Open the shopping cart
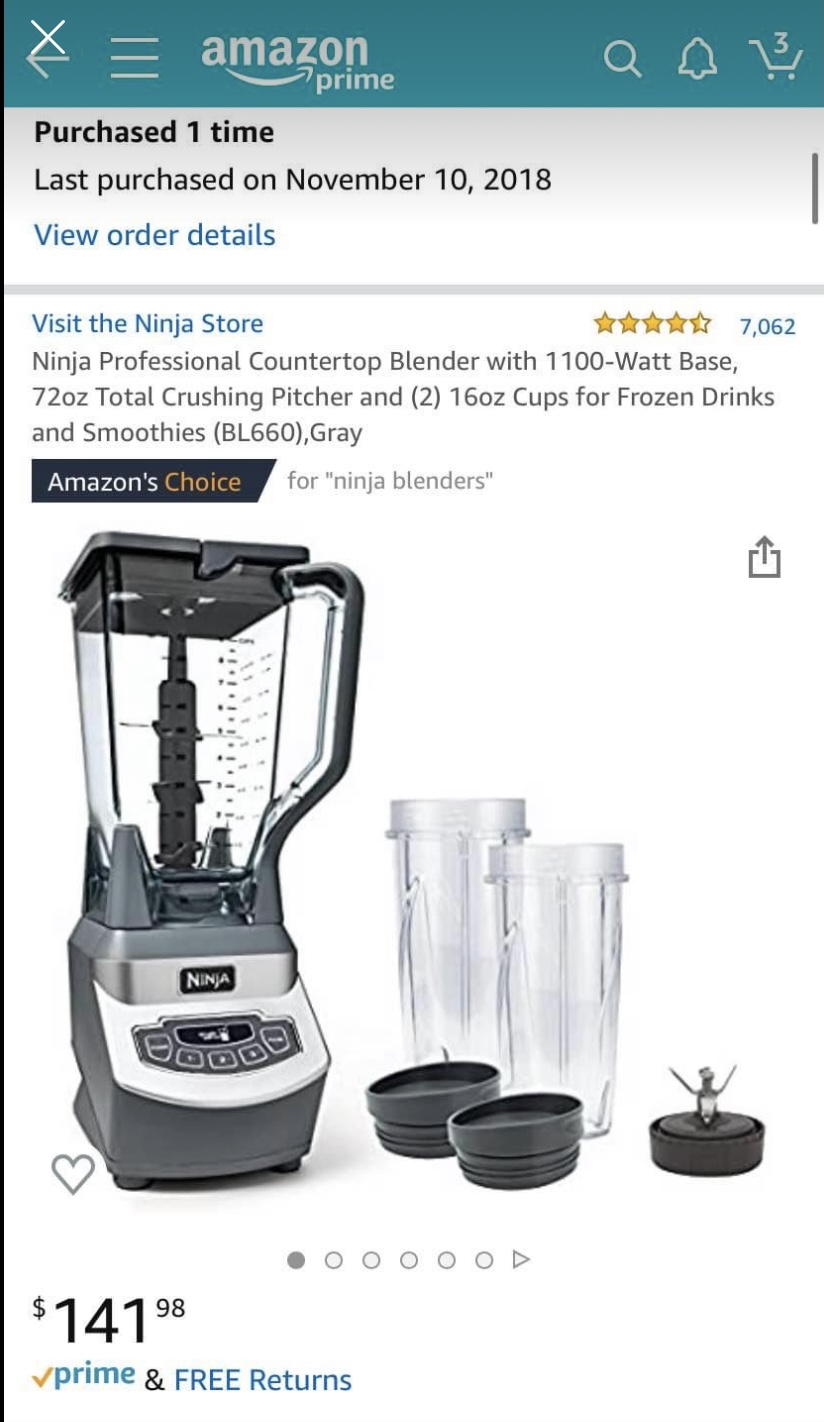 pos(776,56)
